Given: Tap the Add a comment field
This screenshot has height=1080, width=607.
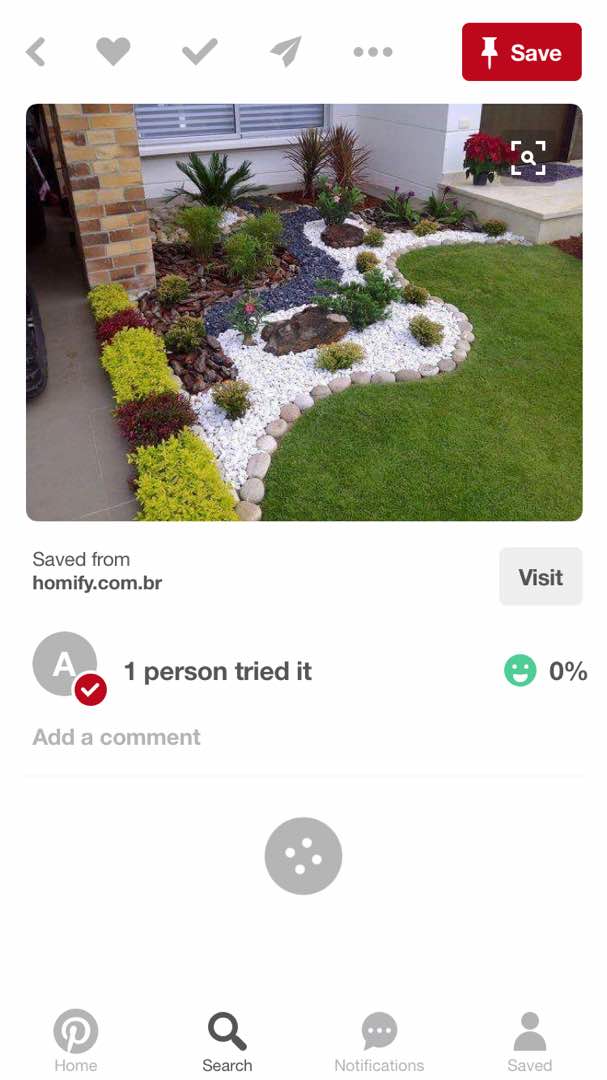Looking at the screenshot, I should [x=117, y=737].
